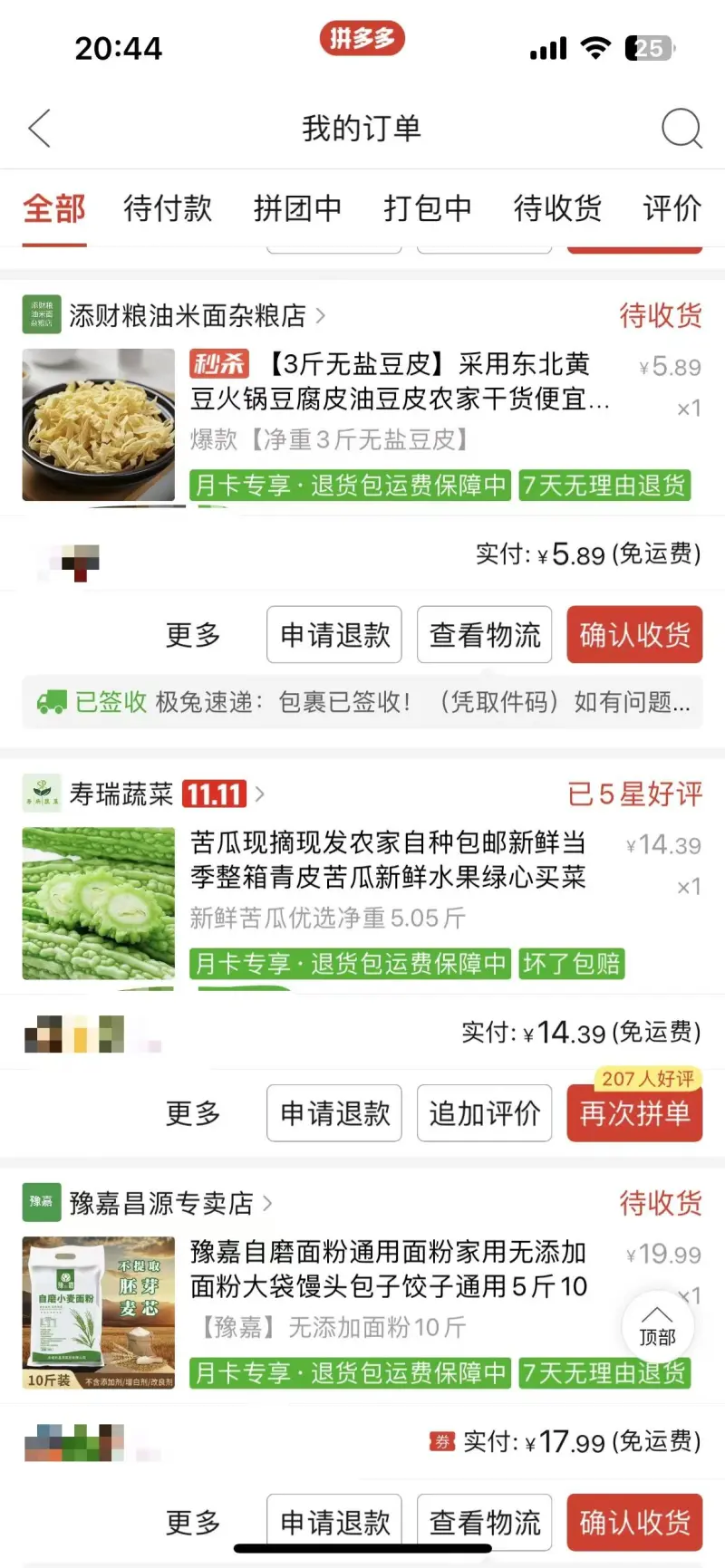This screenshot has height=1568, width=725.
Task: Switch to the 拼团中 tab
Action: (297, 208)
